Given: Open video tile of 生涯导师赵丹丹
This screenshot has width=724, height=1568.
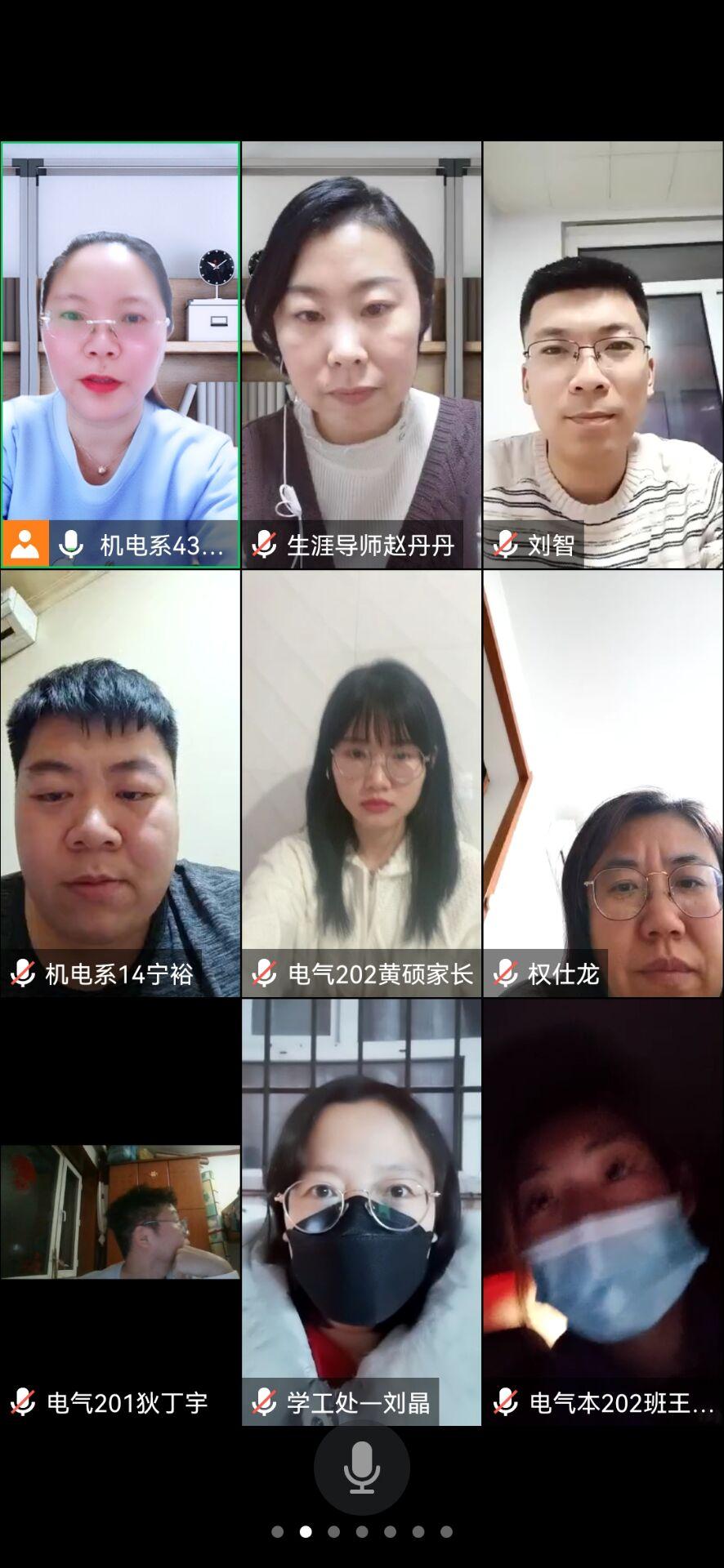Looking at the screenshot, I should click(x=361, y=354).
